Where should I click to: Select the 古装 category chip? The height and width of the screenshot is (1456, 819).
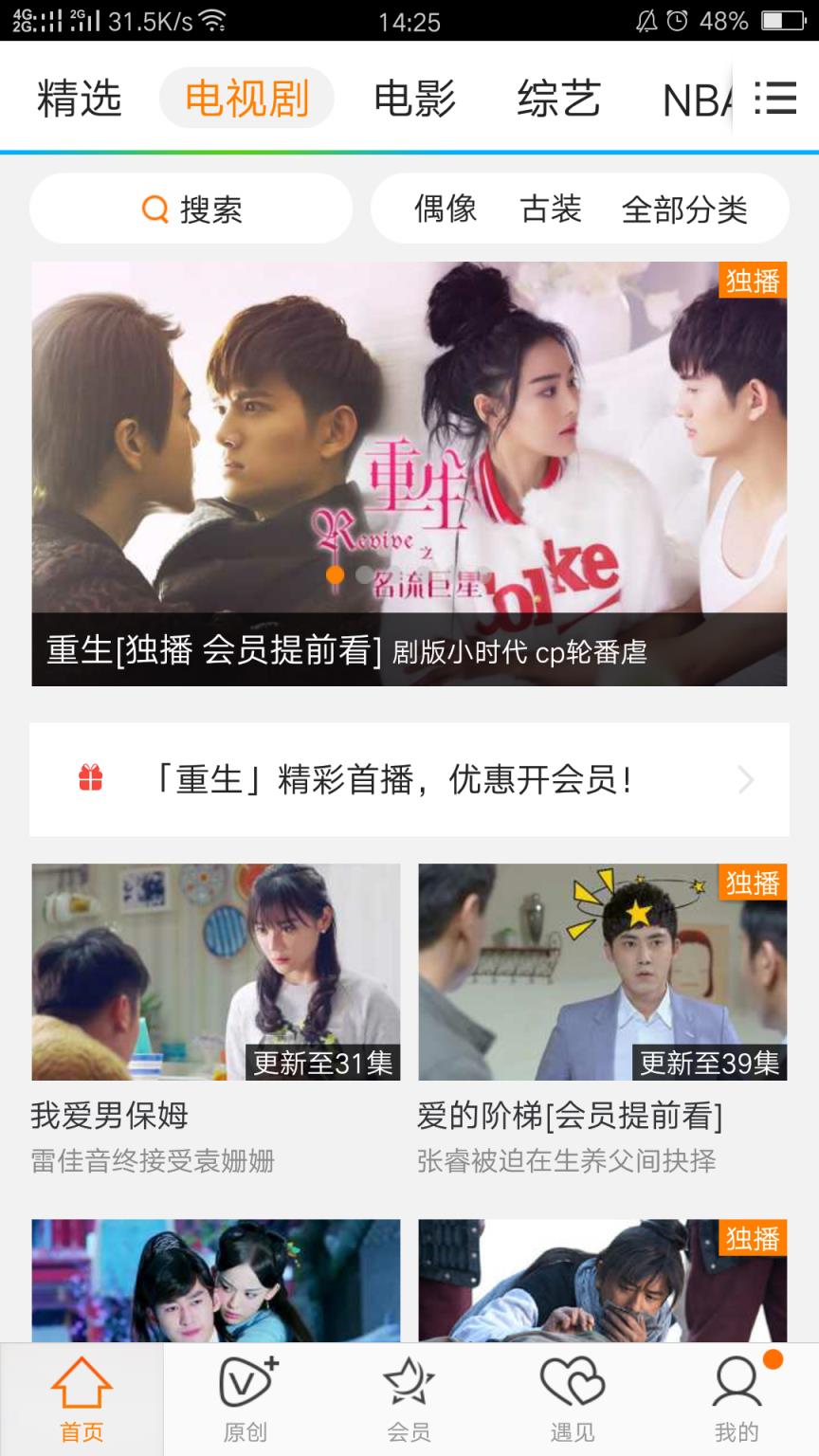pos(551,209)
